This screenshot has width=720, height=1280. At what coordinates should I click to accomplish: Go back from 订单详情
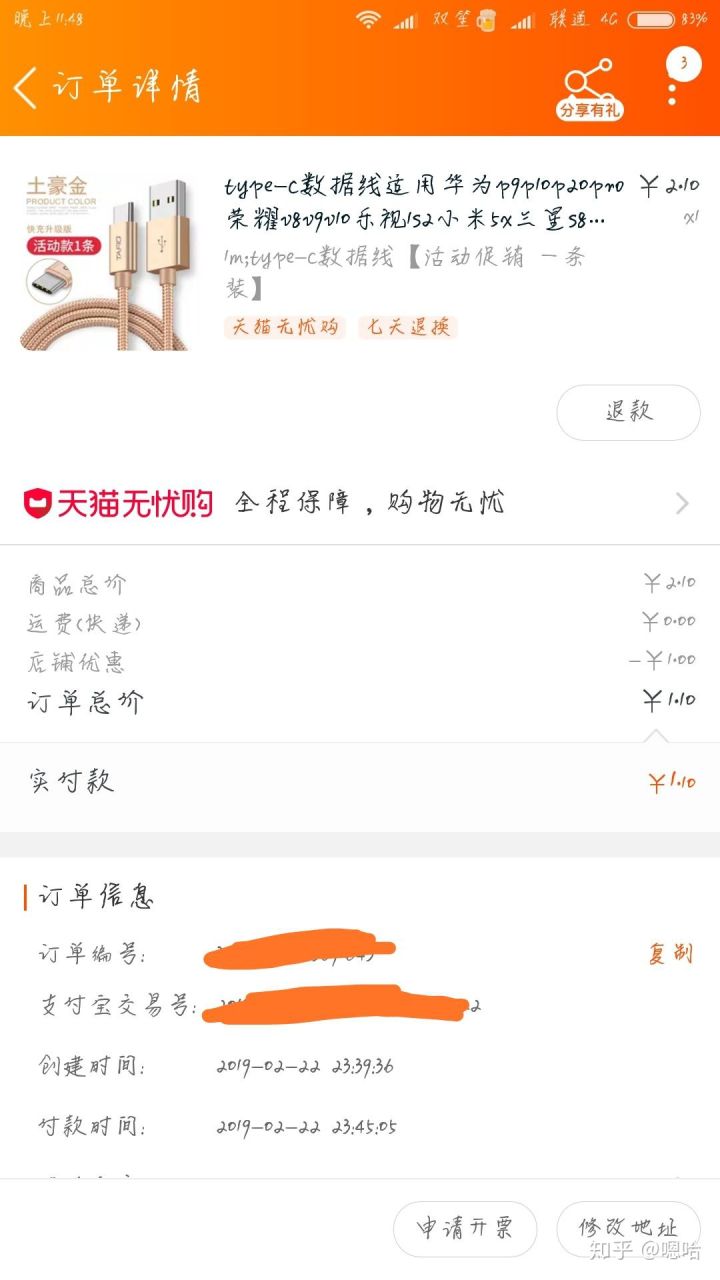(27, 88)
